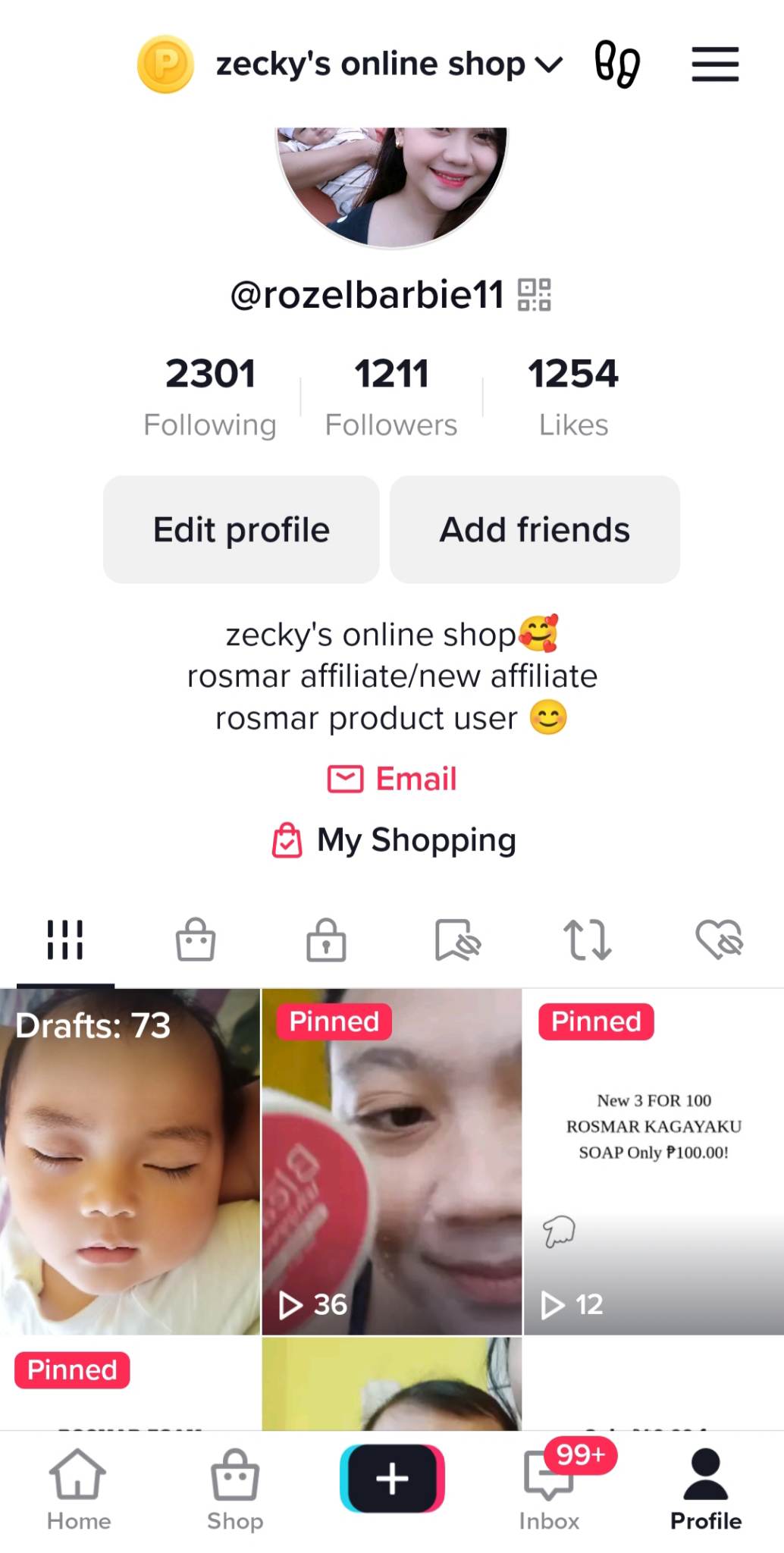The height and width of the screenshot is (1553, 784).
Task: Tap Edit profile
Action: pyautogui.click(x=241, y=529)
